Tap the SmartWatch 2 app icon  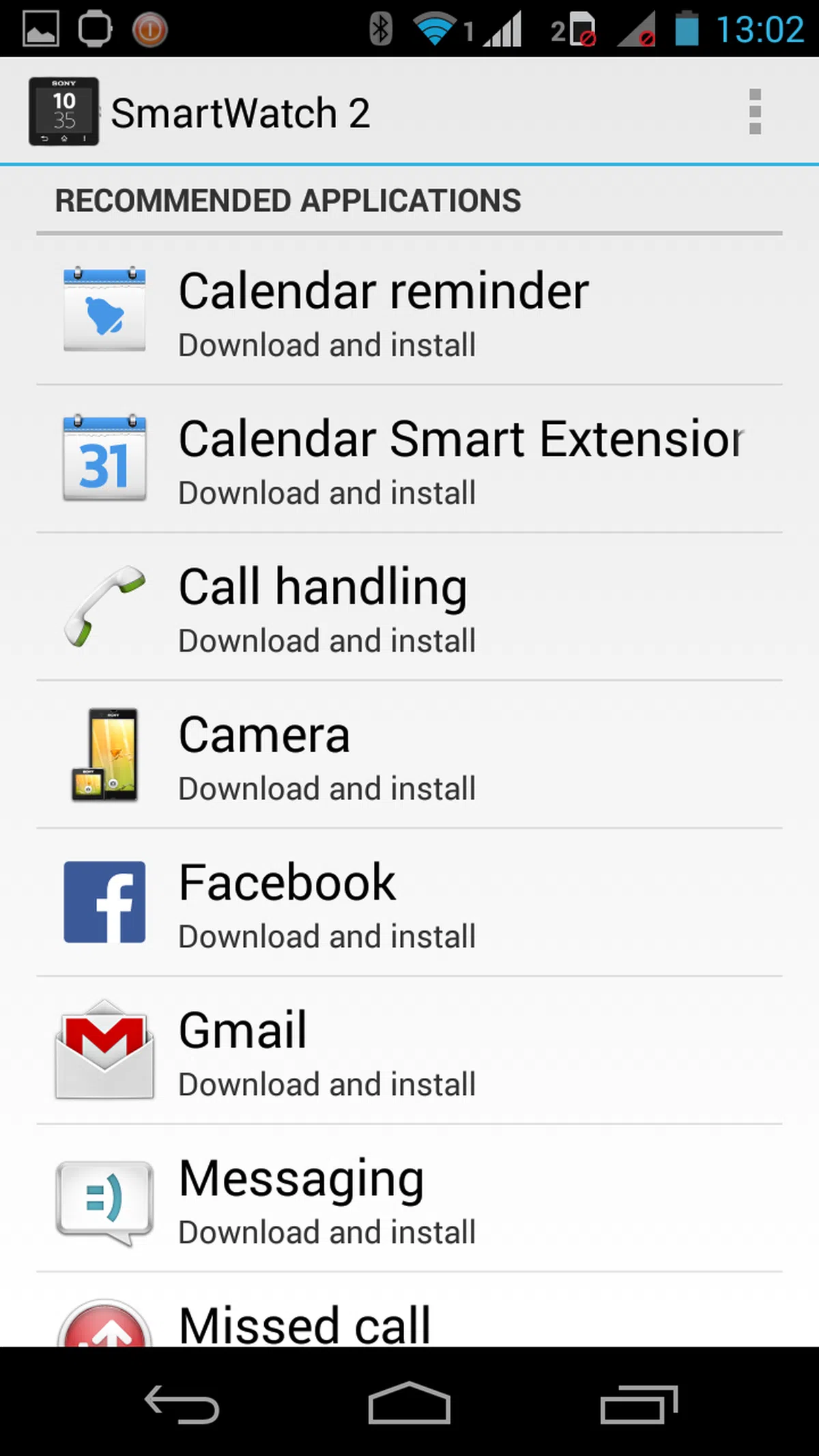[63, 111]
